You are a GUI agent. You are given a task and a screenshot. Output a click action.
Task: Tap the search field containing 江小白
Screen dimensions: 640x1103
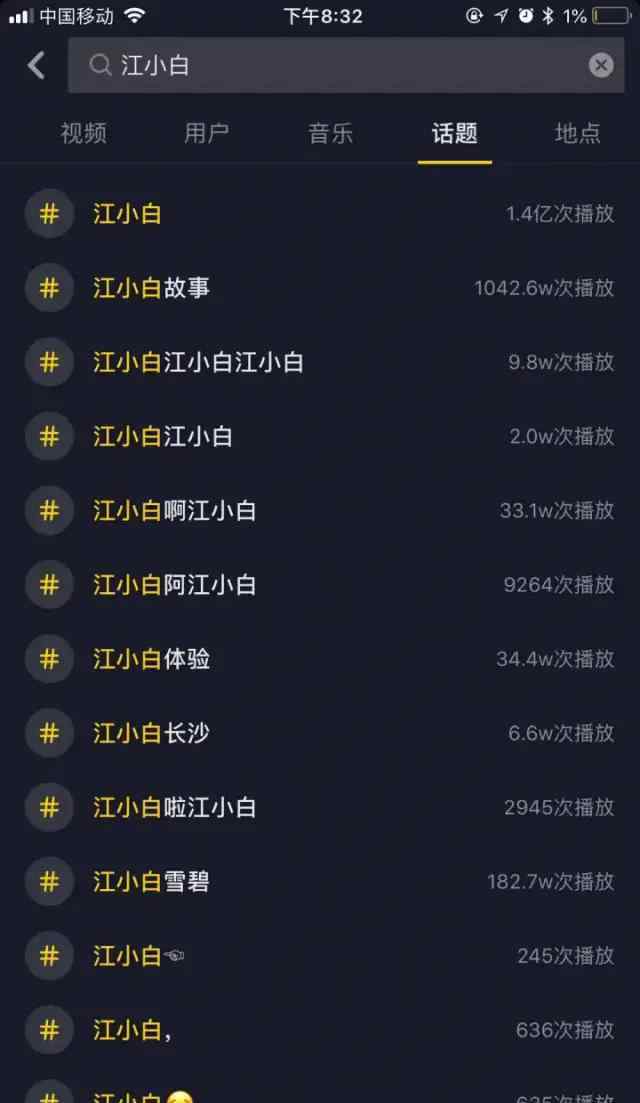pos(346,65)
